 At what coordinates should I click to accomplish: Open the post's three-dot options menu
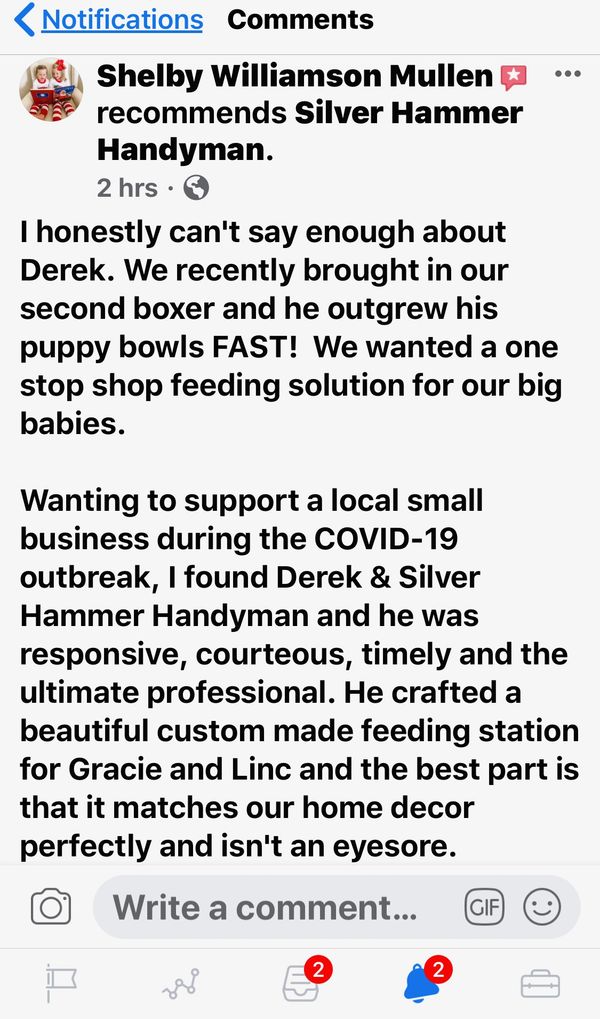(567, 75)
